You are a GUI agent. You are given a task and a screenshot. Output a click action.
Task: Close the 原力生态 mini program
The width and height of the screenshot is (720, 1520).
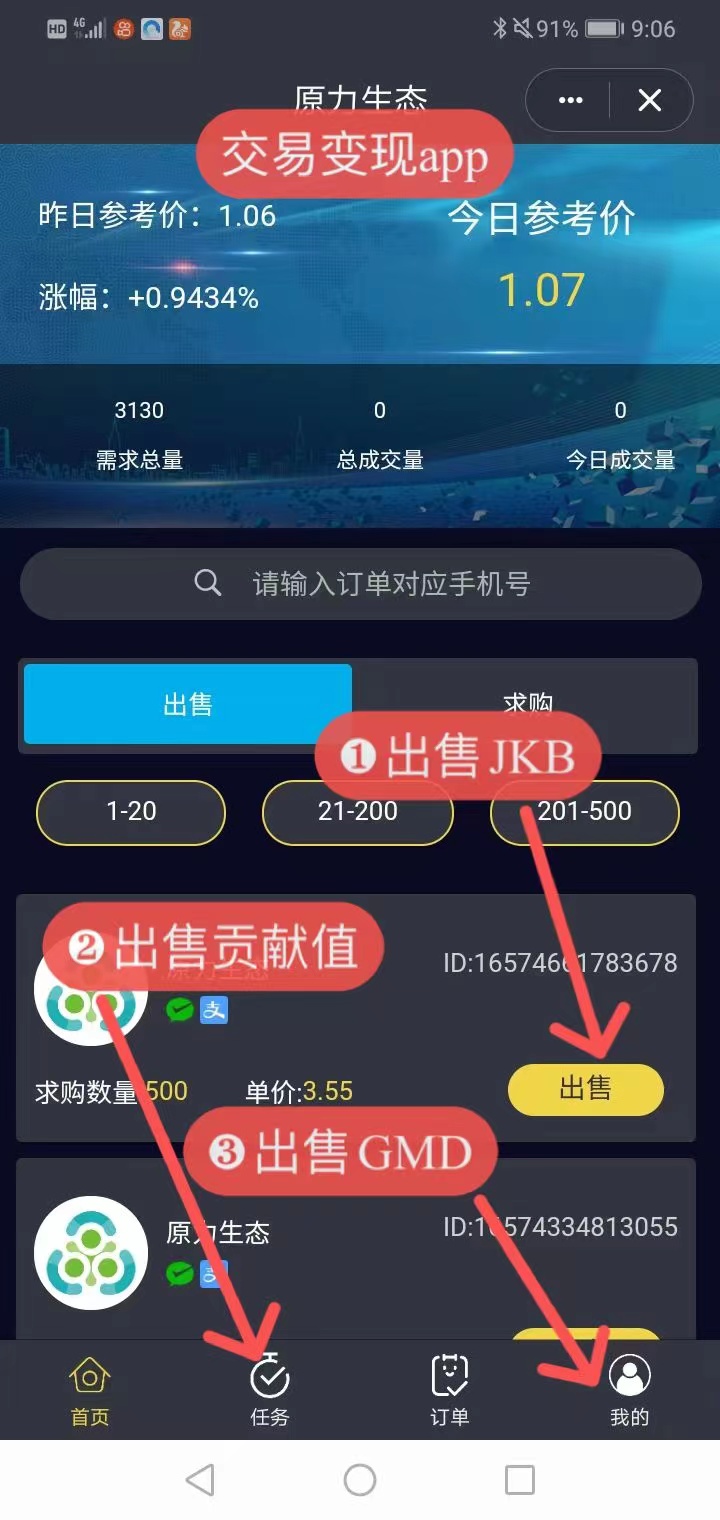pyautogui.click(x=650, y=100)
